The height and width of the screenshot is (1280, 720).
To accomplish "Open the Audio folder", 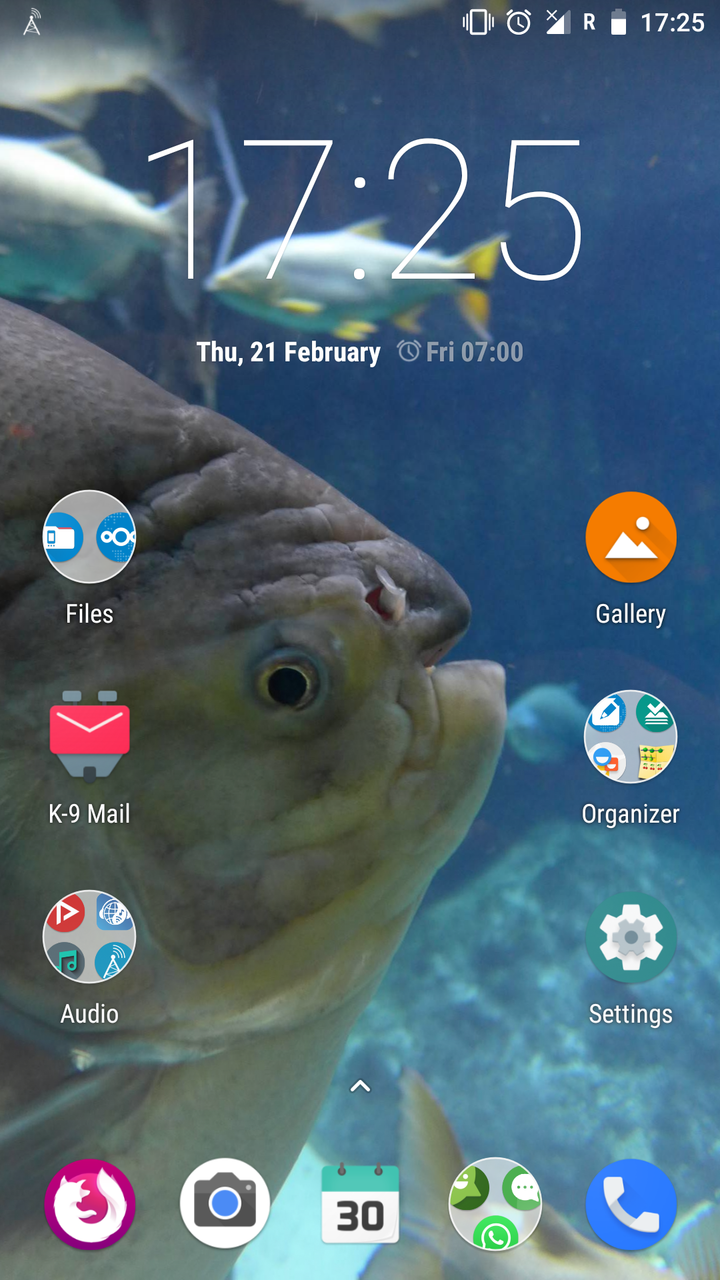I will pyautogui.click(x=89, y=937).
